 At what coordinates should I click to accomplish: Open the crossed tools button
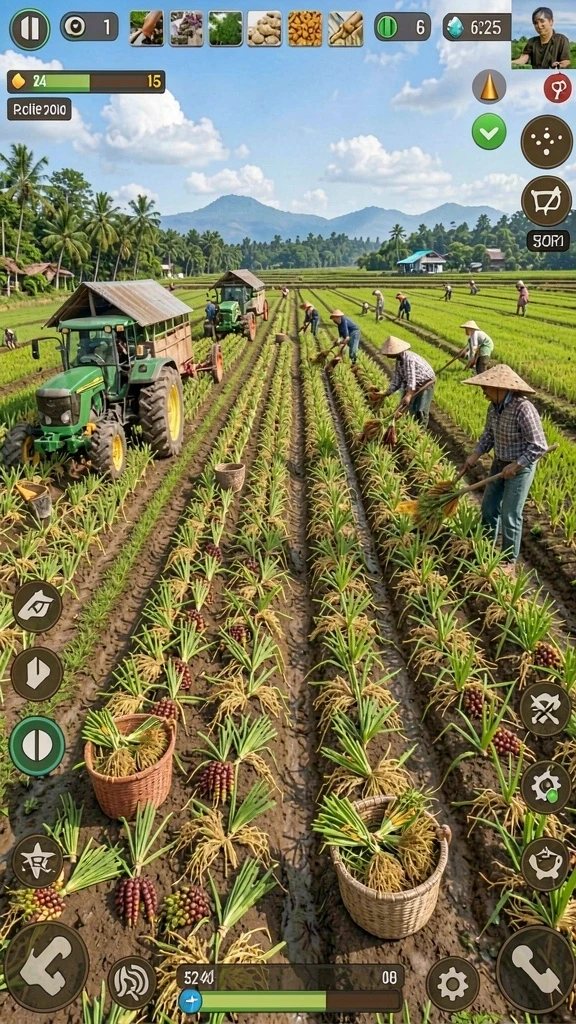coord(545,709)
